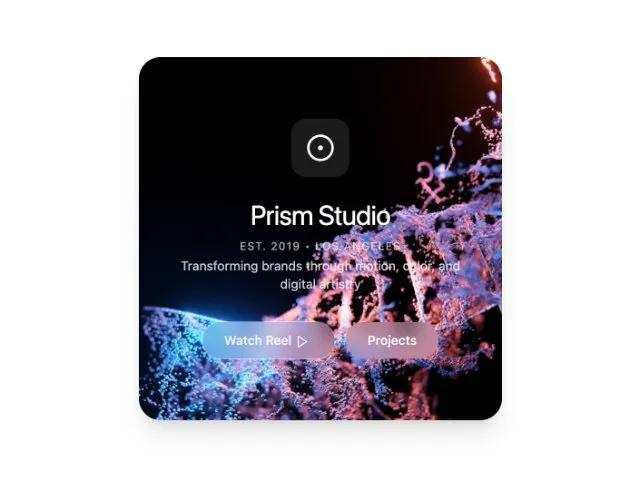Screen dimensions: 640x480
Task: Tap the Watch Reel button
Action: 266,341
